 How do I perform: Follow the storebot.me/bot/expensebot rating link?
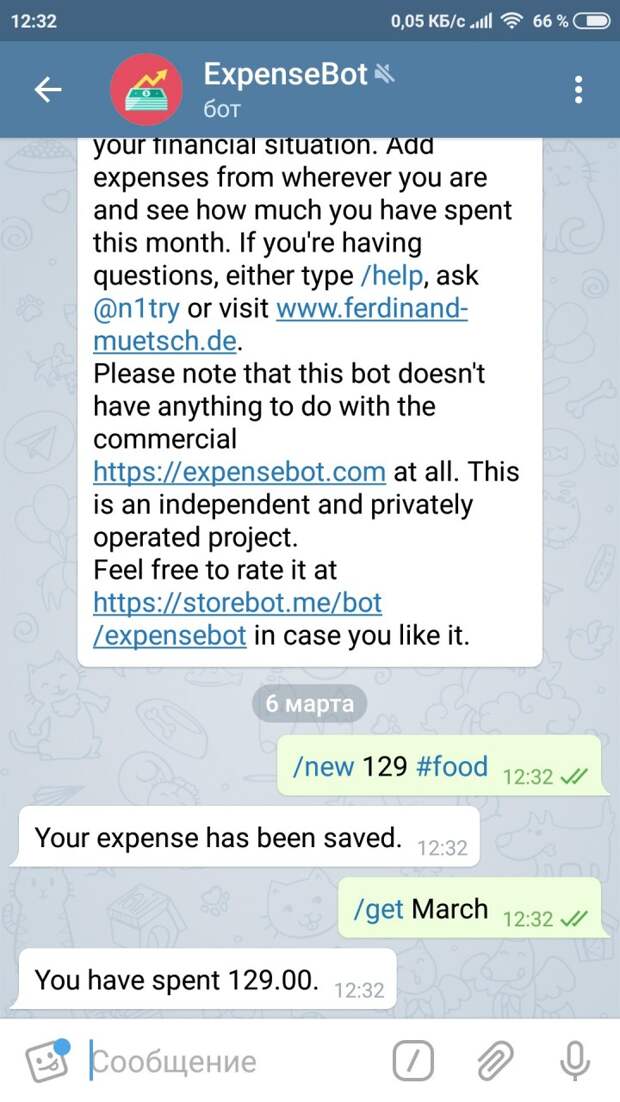pos(237,619)
